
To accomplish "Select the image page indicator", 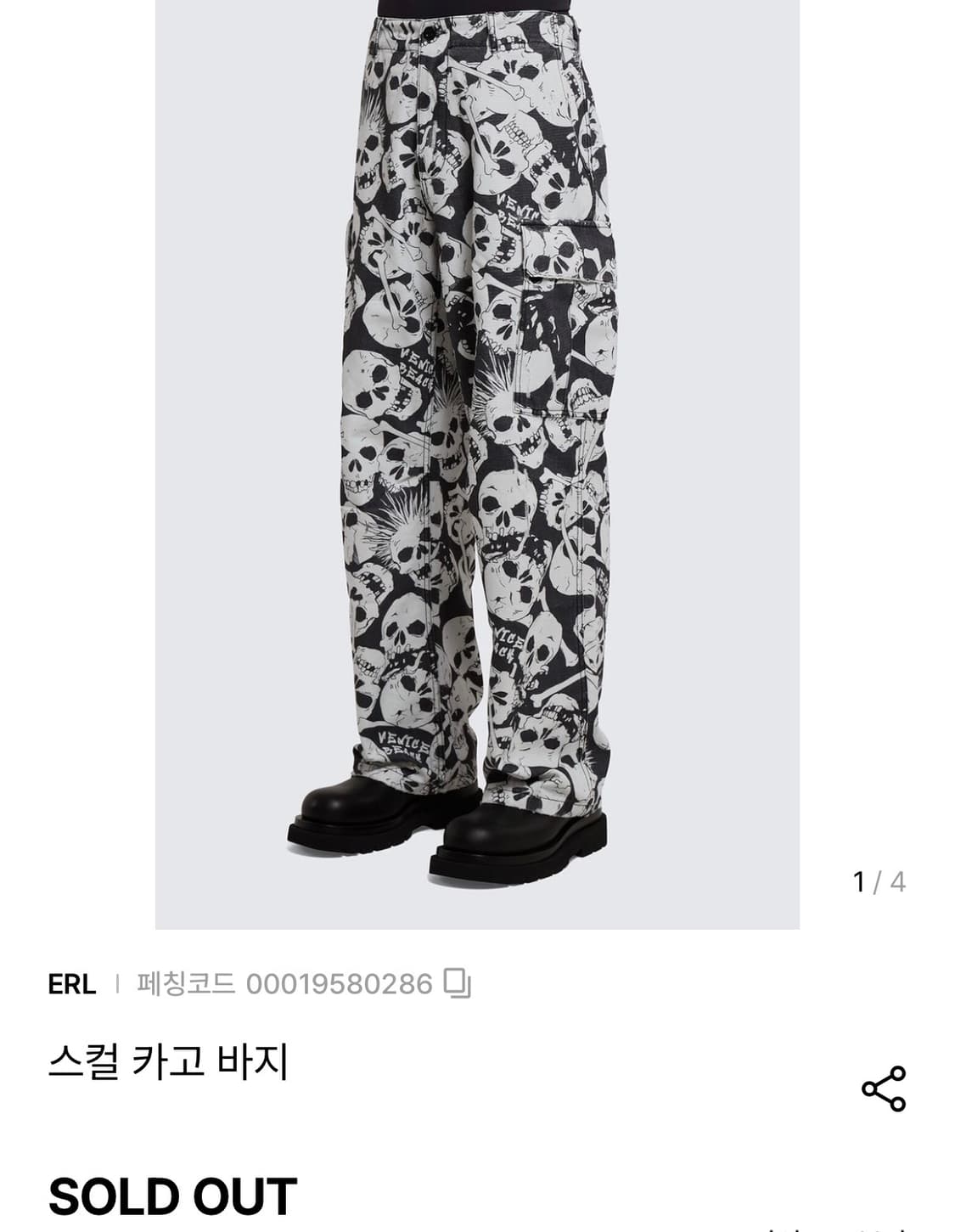I will [x=879, y=883].
